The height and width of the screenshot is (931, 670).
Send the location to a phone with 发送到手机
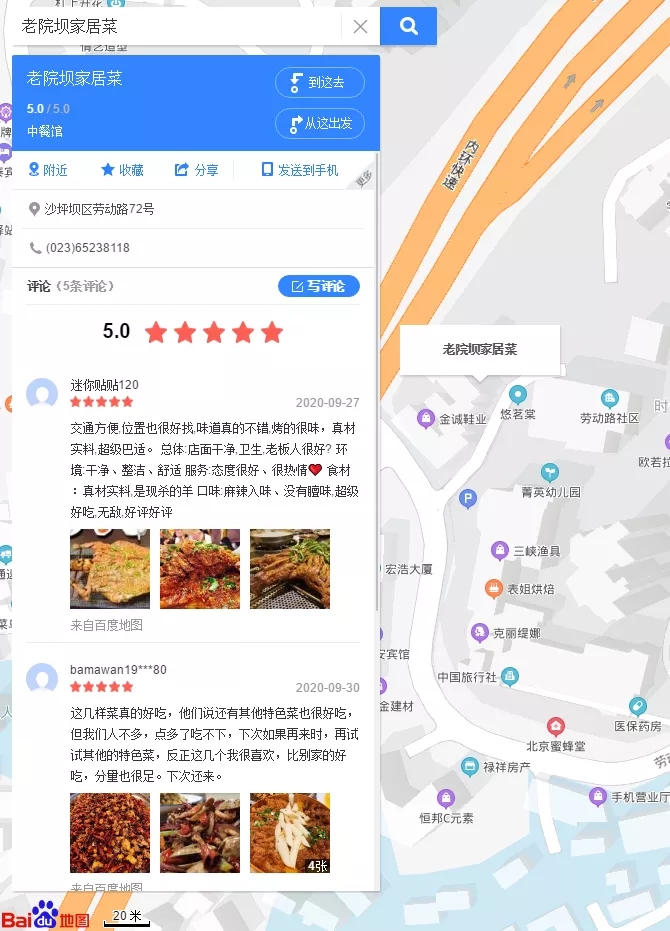point(300,170)
